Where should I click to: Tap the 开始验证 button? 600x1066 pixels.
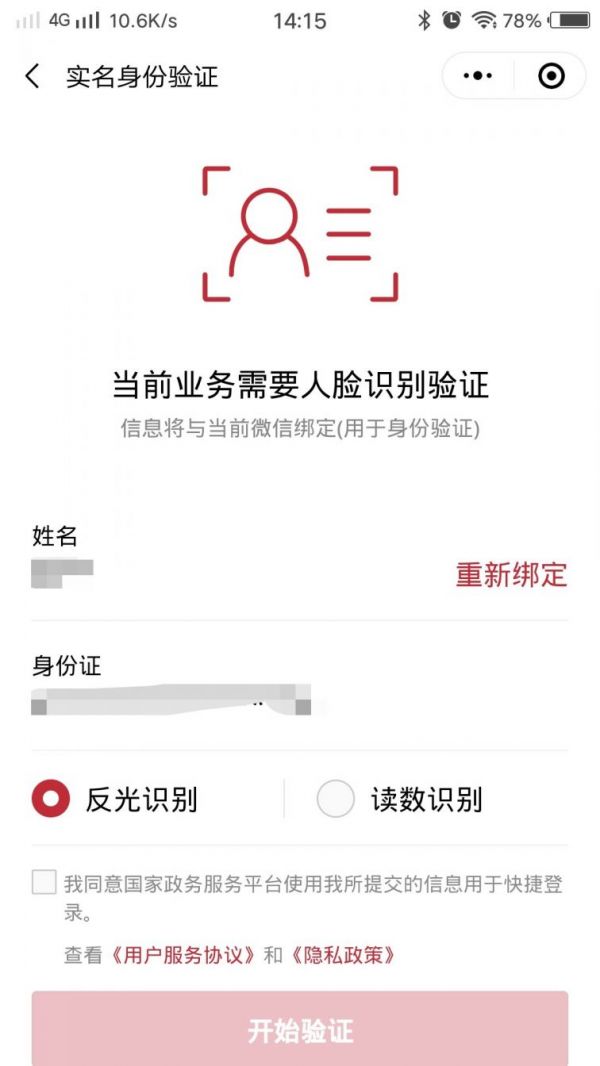pyautogui.click(x=300, y=1031)
